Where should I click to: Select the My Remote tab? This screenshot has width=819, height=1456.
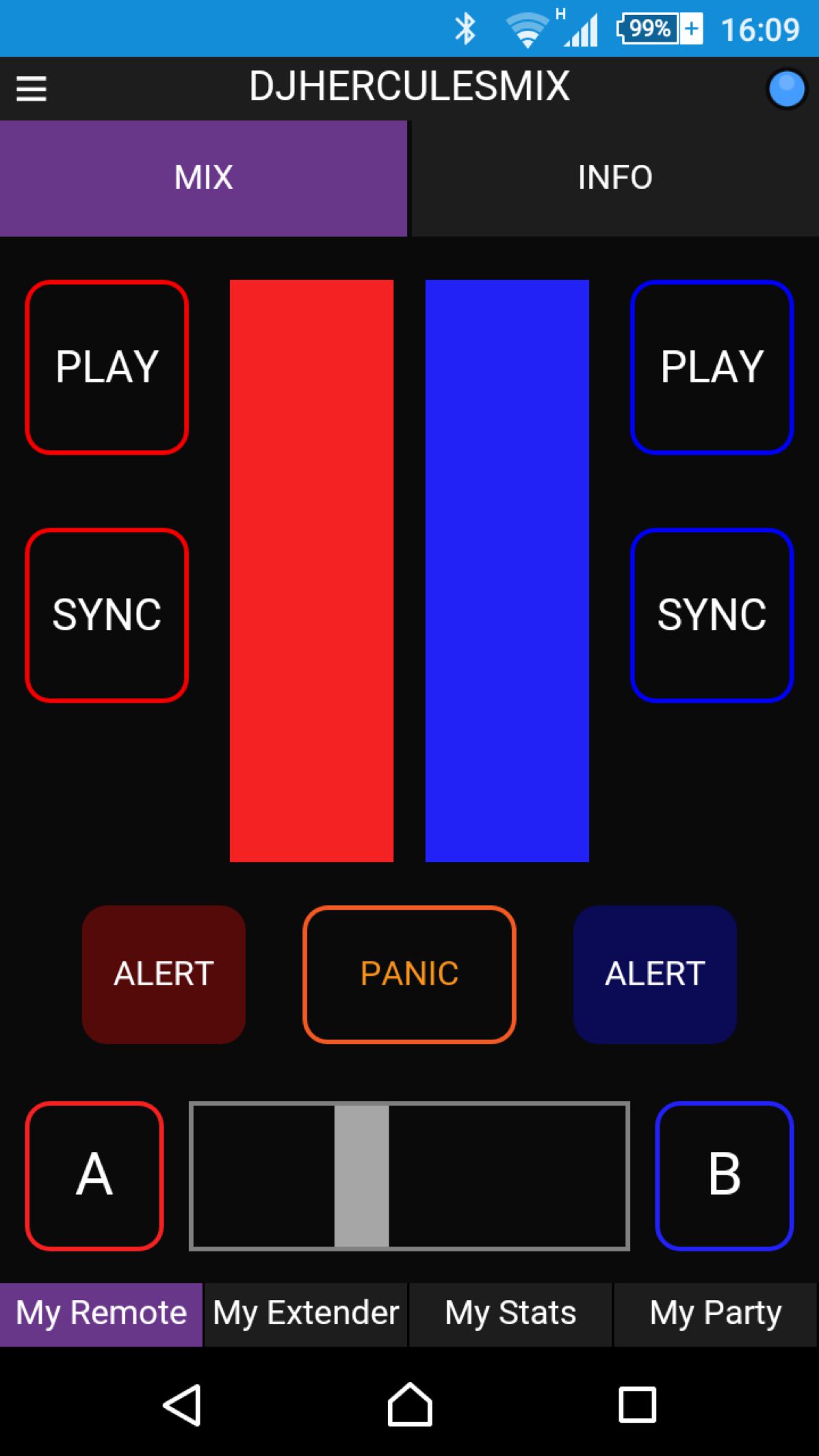tap(101, 1313)
